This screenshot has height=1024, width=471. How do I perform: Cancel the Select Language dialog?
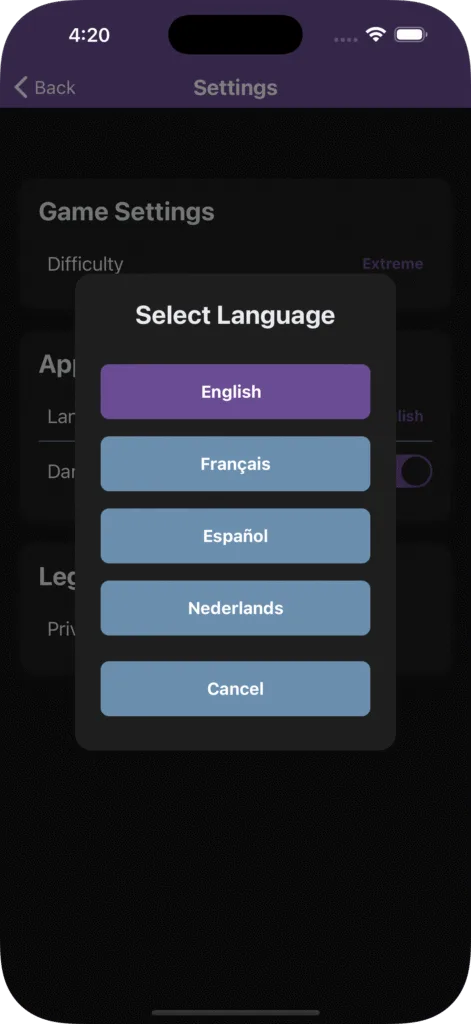(x=235, y=688)
